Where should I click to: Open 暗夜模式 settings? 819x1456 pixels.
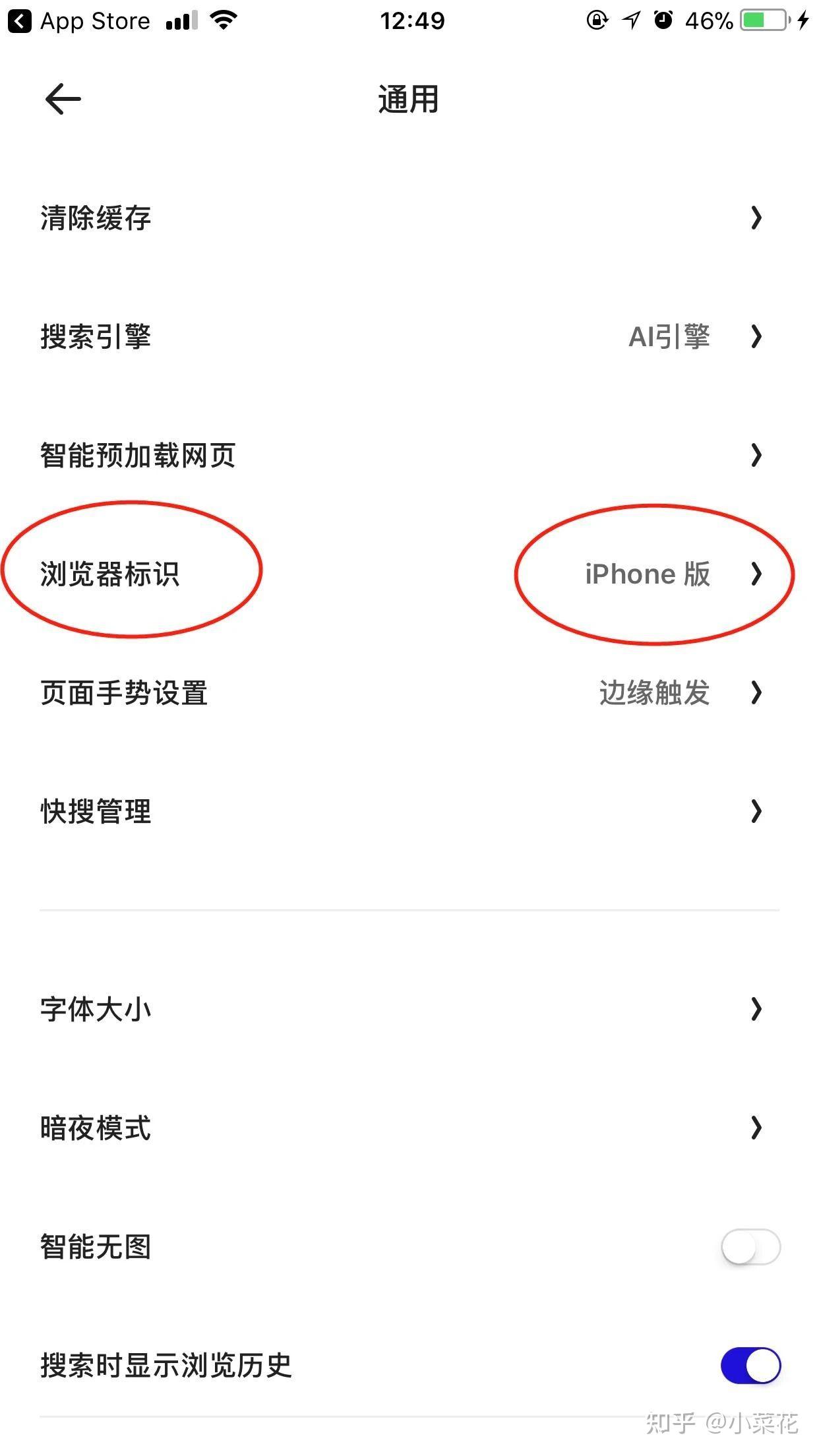tap(409, 1128)
